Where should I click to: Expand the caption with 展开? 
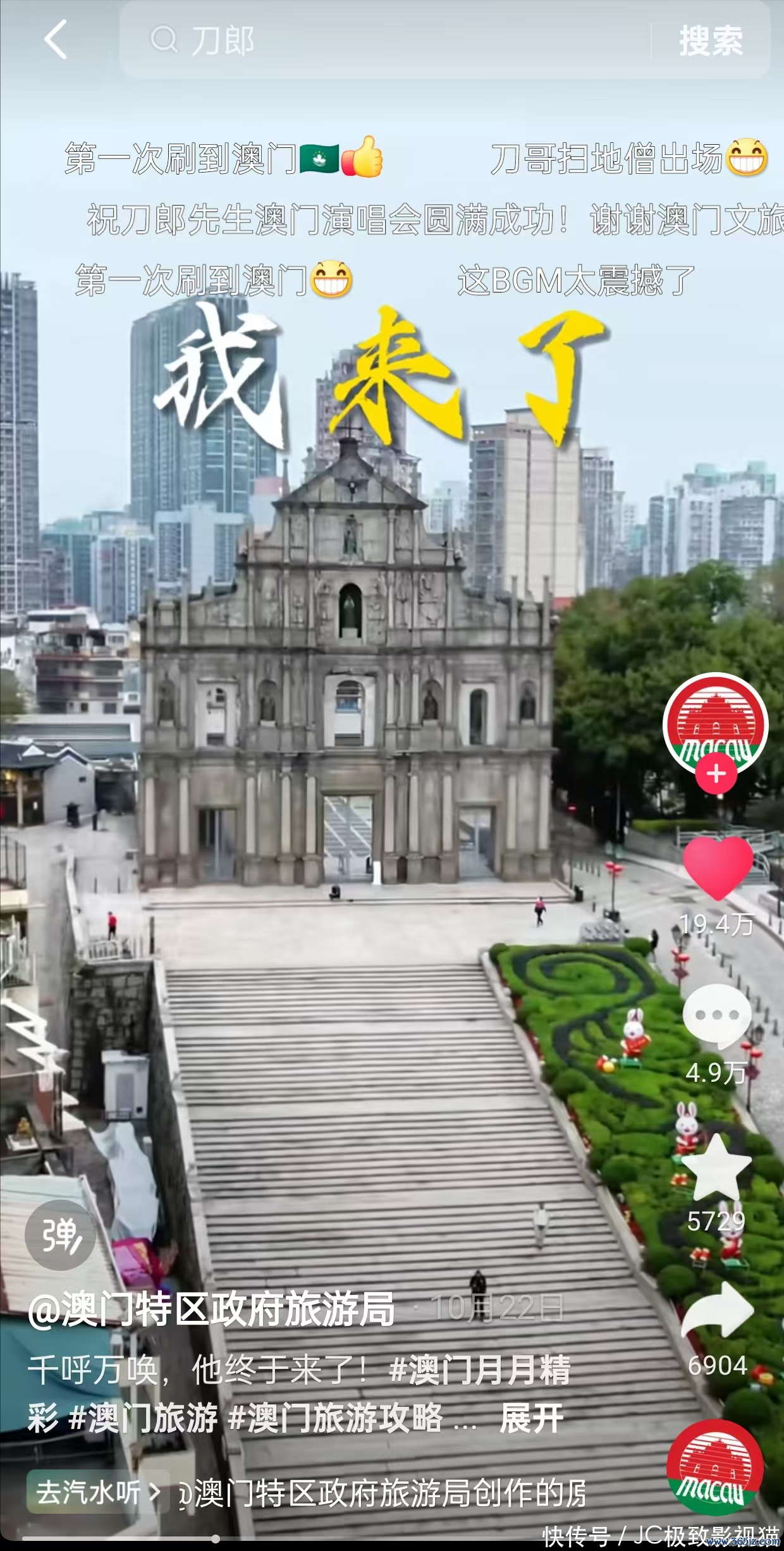point(531,1418)
